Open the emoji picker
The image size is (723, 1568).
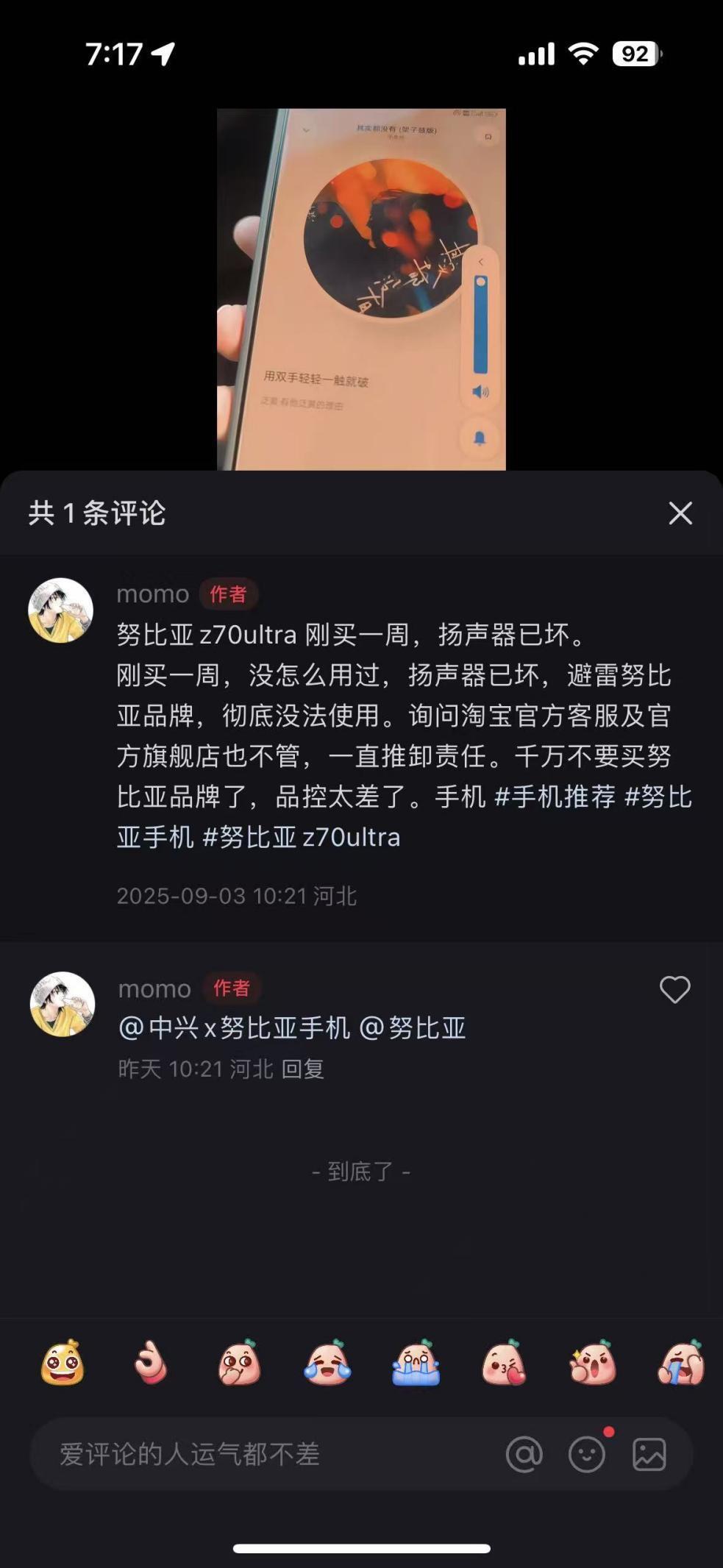pos(587,1454)
